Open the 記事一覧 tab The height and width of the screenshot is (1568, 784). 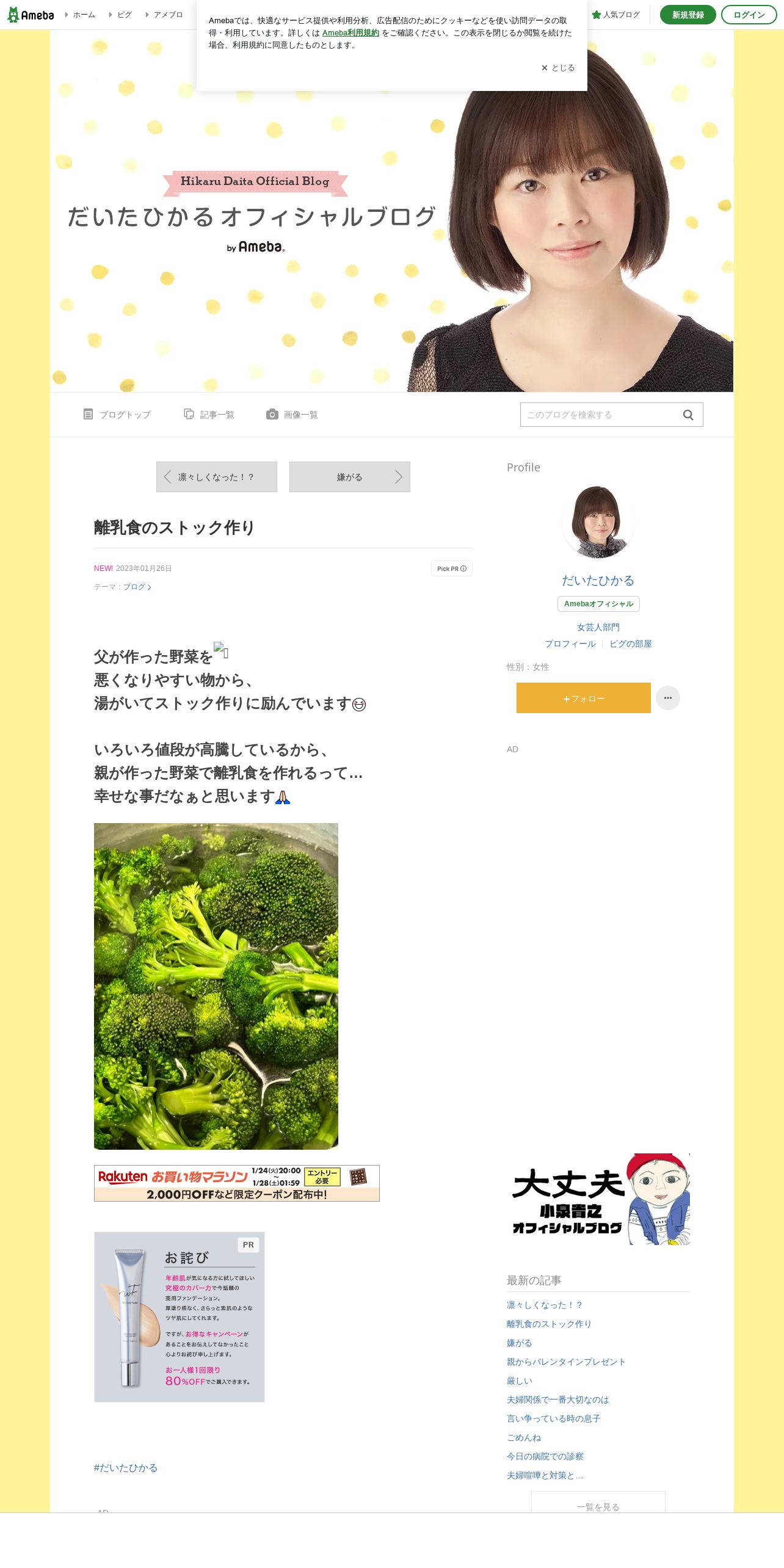209,415
